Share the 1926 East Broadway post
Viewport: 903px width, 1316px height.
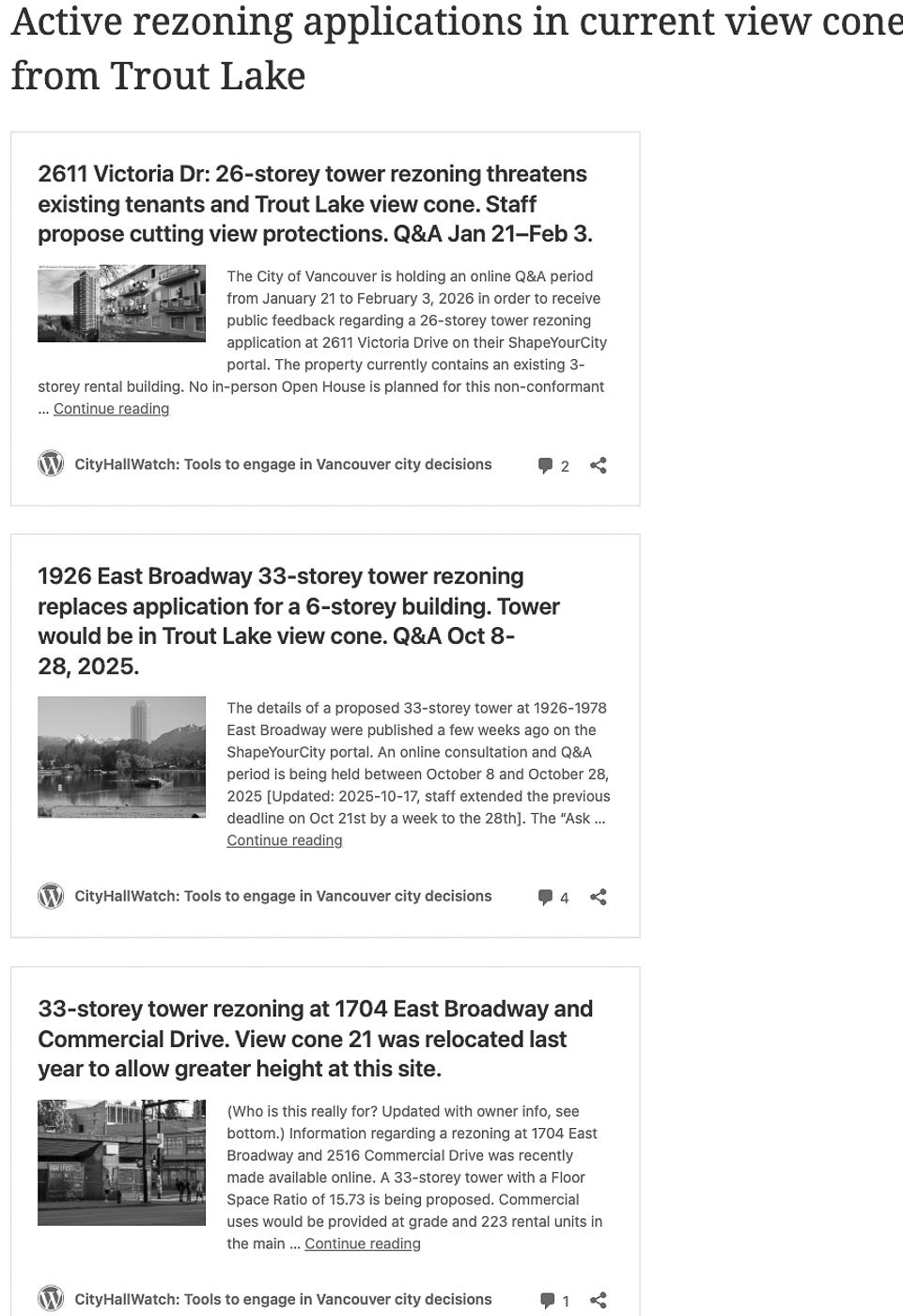pos(598,897)
